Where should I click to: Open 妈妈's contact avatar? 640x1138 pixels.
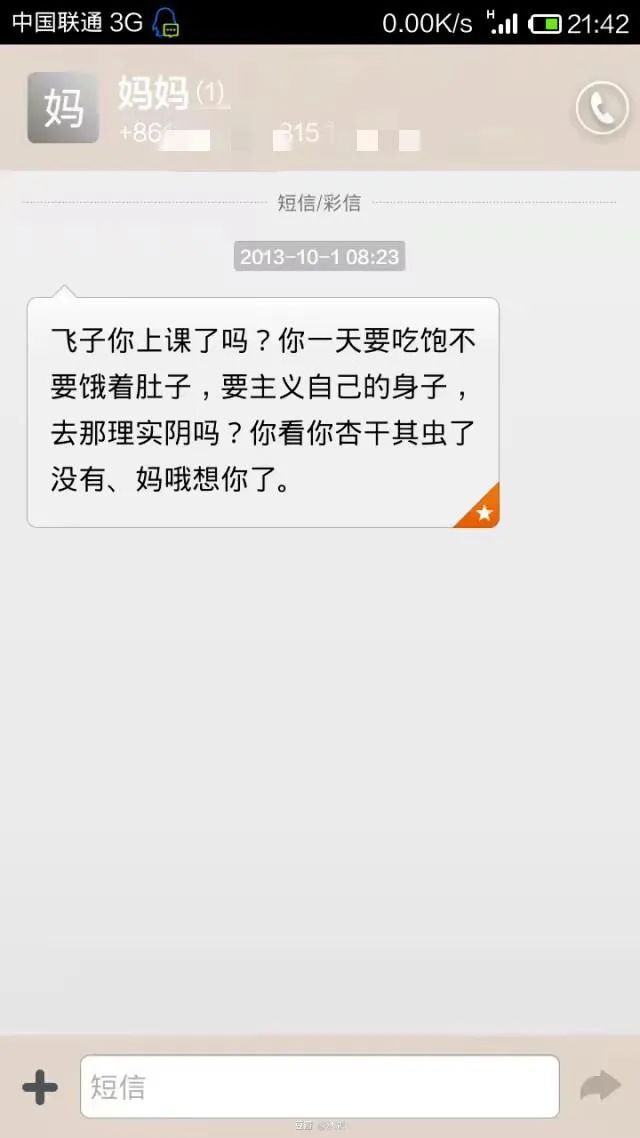point(63,108)
